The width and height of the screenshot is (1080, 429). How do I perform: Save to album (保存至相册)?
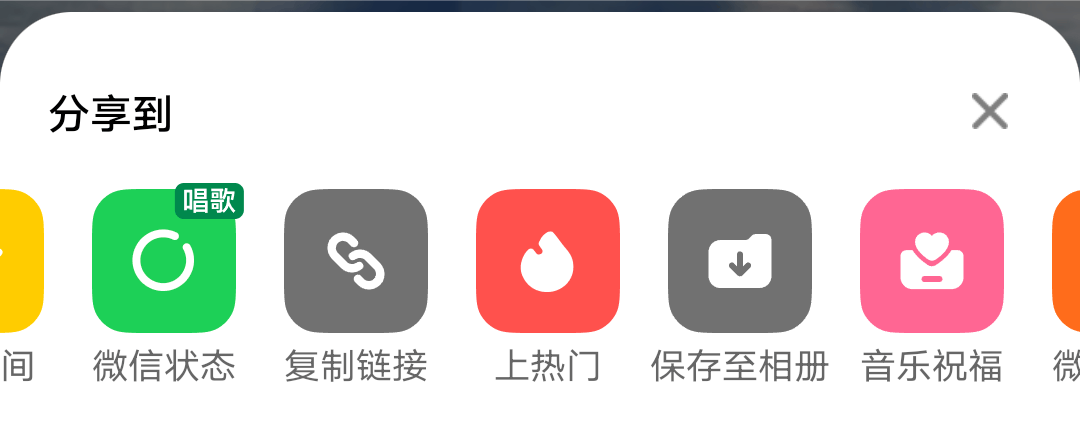[739, 261]
